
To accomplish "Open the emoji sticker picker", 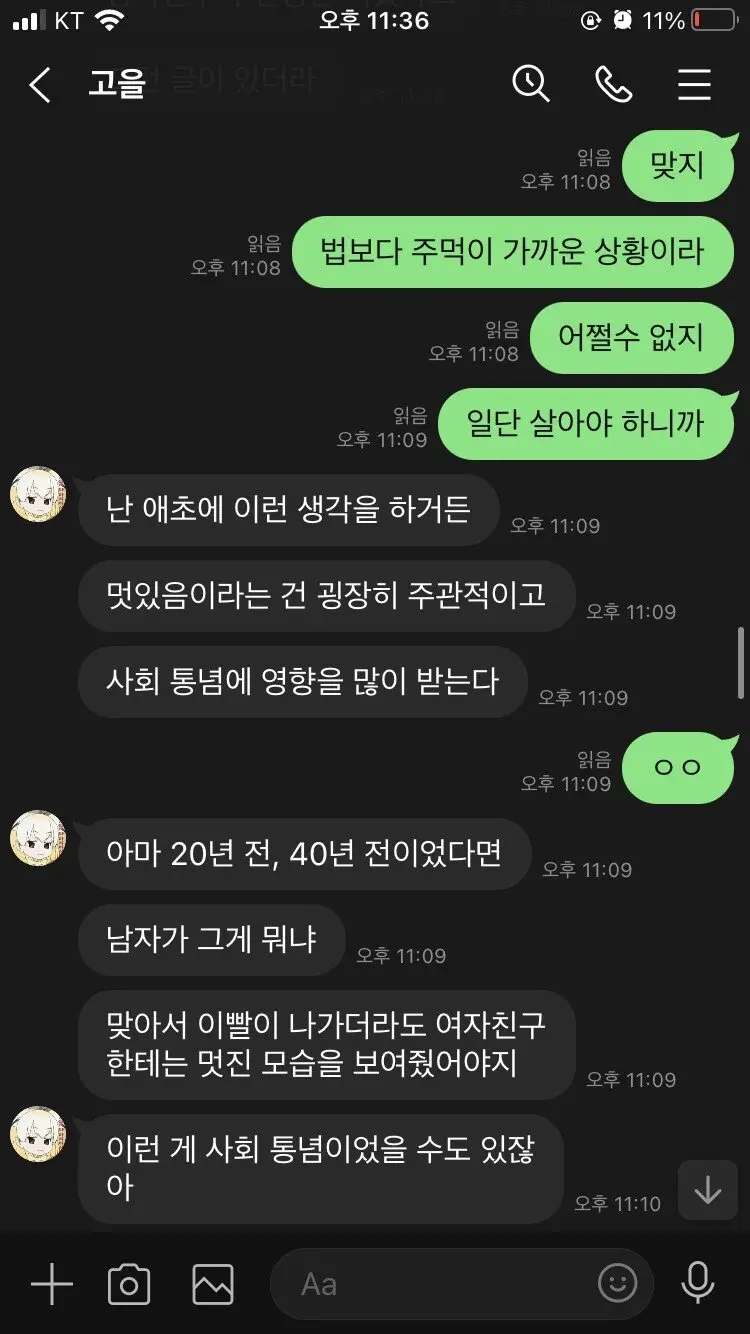I will (x=617, y=1284).
